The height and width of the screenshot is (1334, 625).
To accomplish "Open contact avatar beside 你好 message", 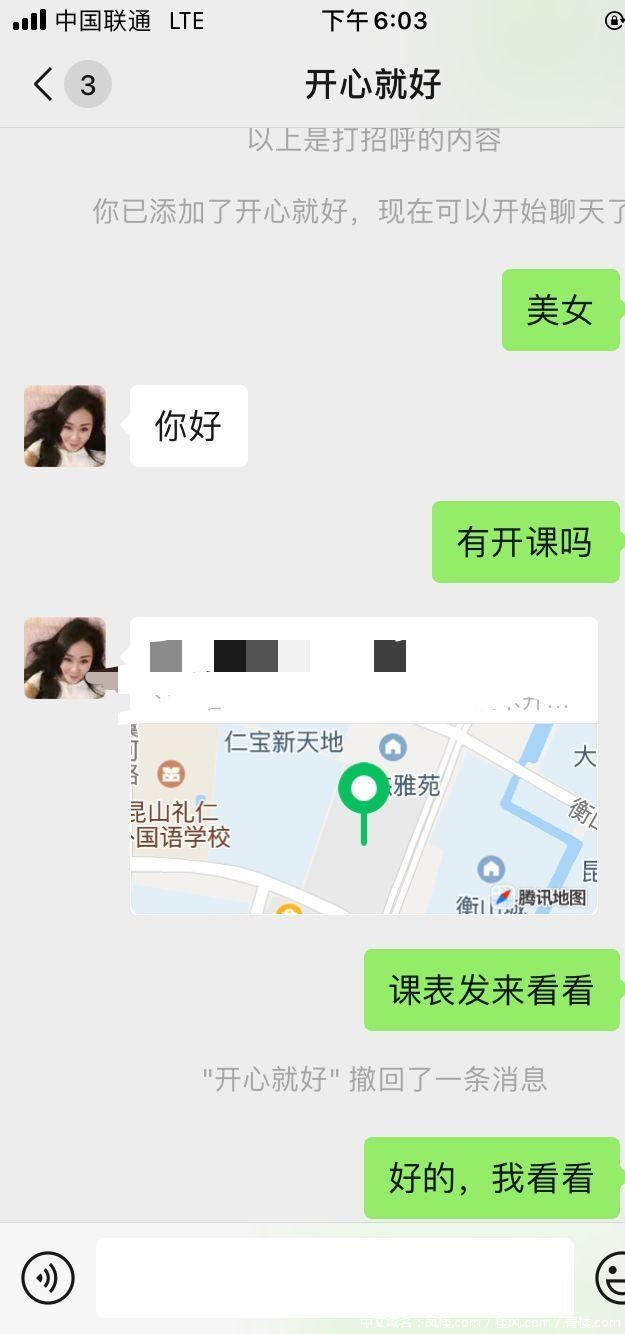I will click(65, 426).
